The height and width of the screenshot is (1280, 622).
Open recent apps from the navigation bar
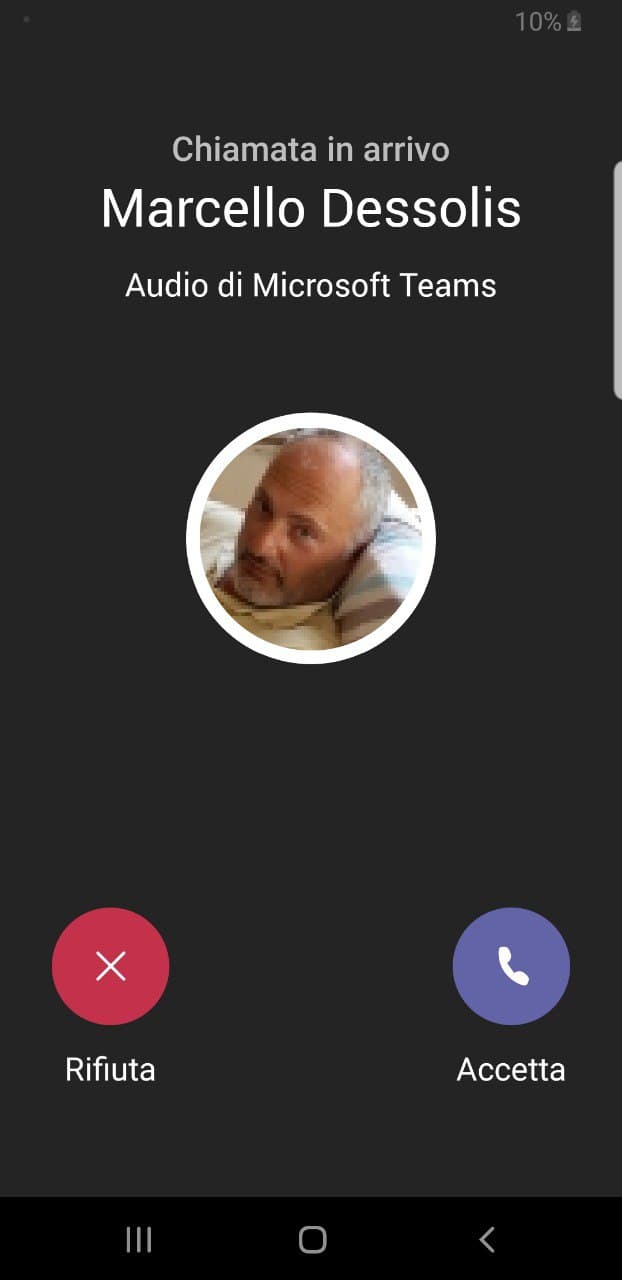138,1240
